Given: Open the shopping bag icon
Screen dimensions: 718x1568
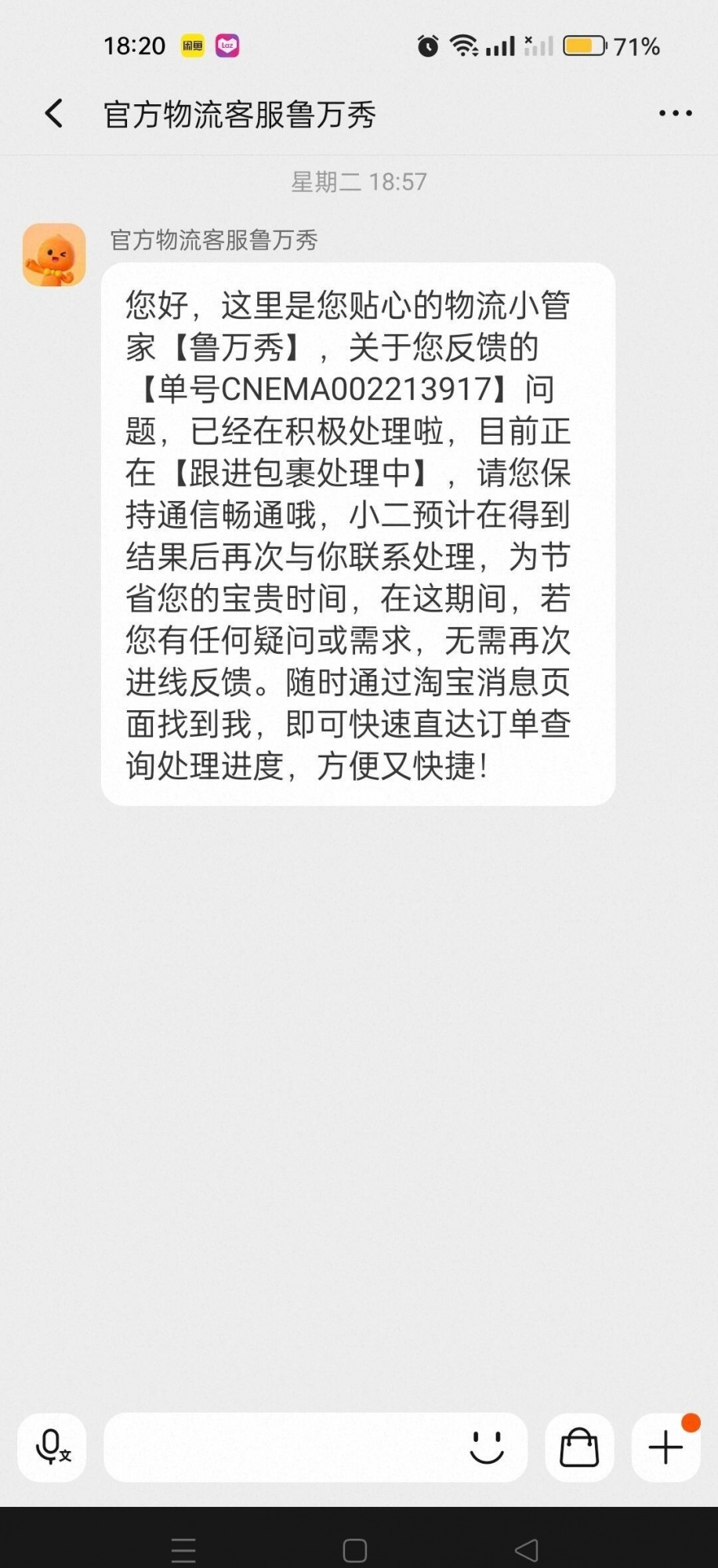Looking at the screenshot, I should coord(579,1447).
